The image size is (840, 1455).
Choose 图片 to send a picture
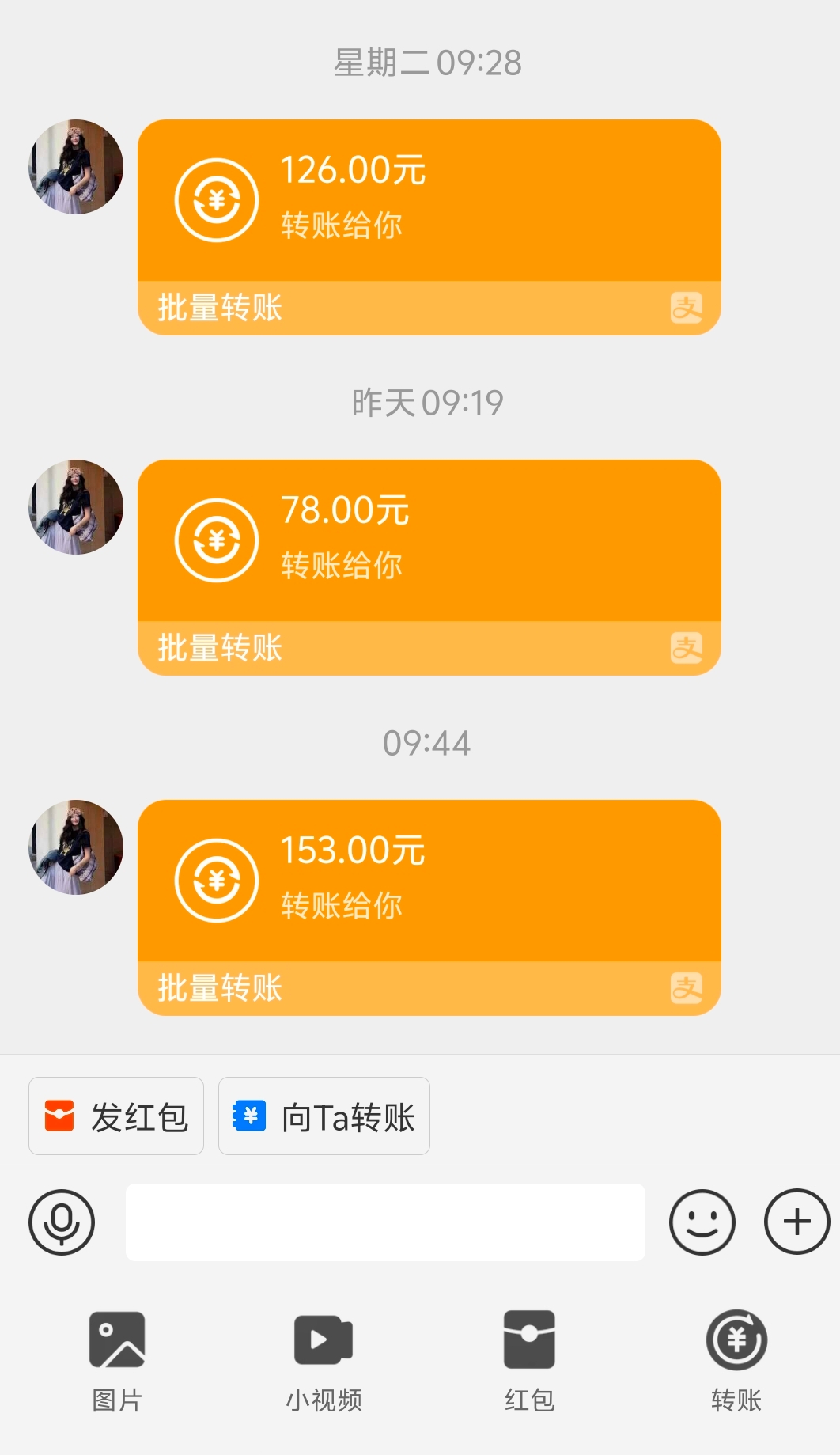117,1359
